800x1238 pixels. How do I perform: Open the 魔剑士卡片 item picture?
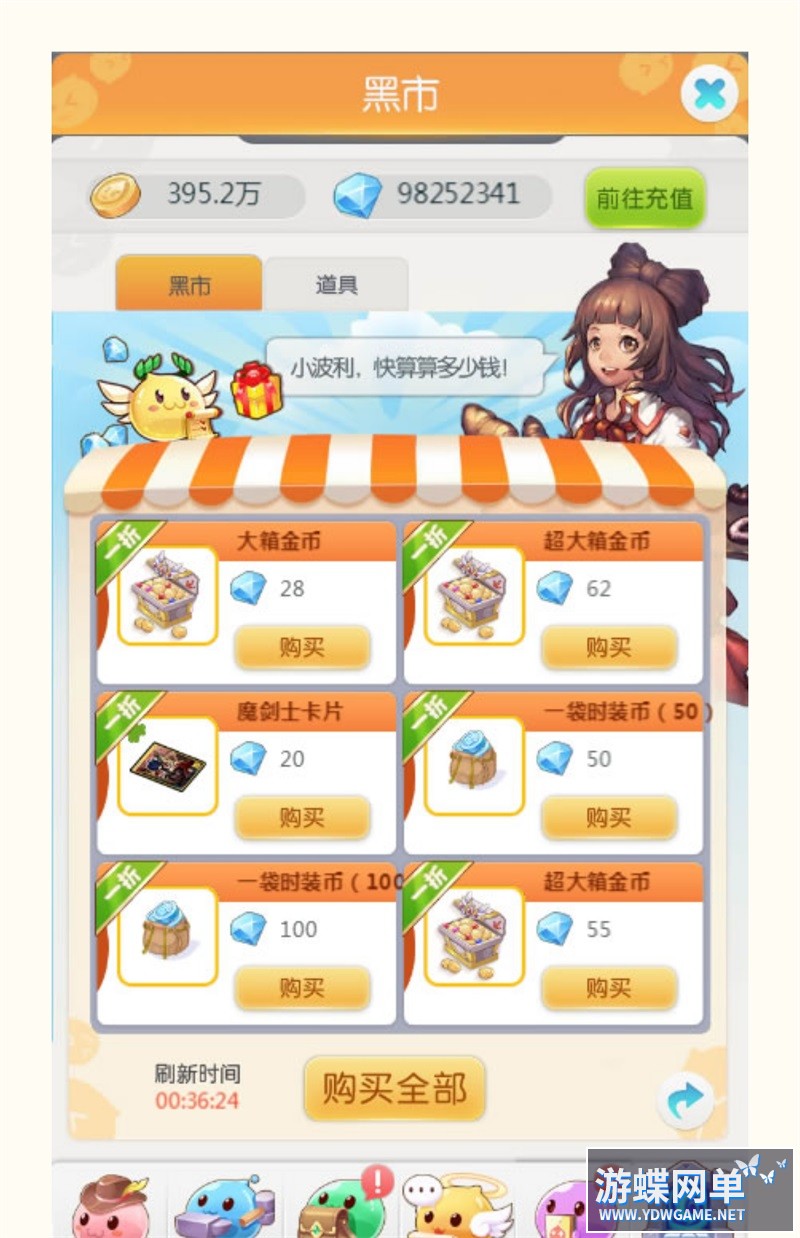(x=167, y=766)
